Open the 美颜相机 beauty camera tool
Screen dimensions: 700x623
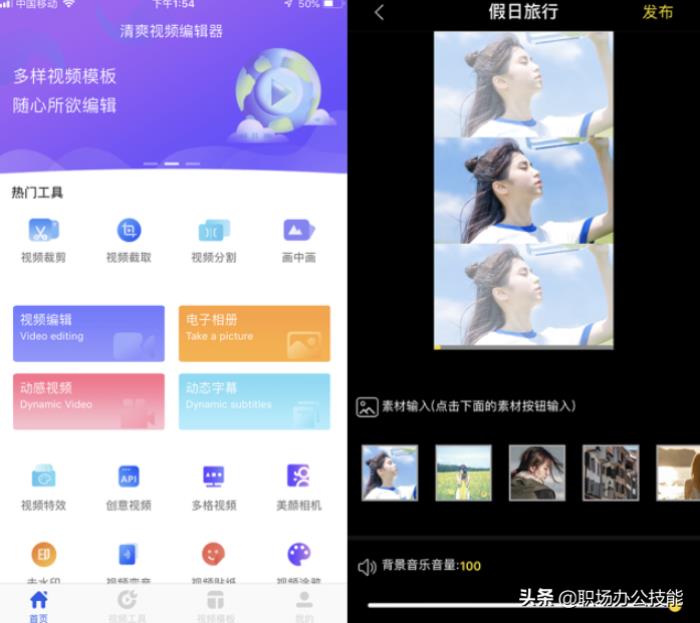(x=299, y=486)
